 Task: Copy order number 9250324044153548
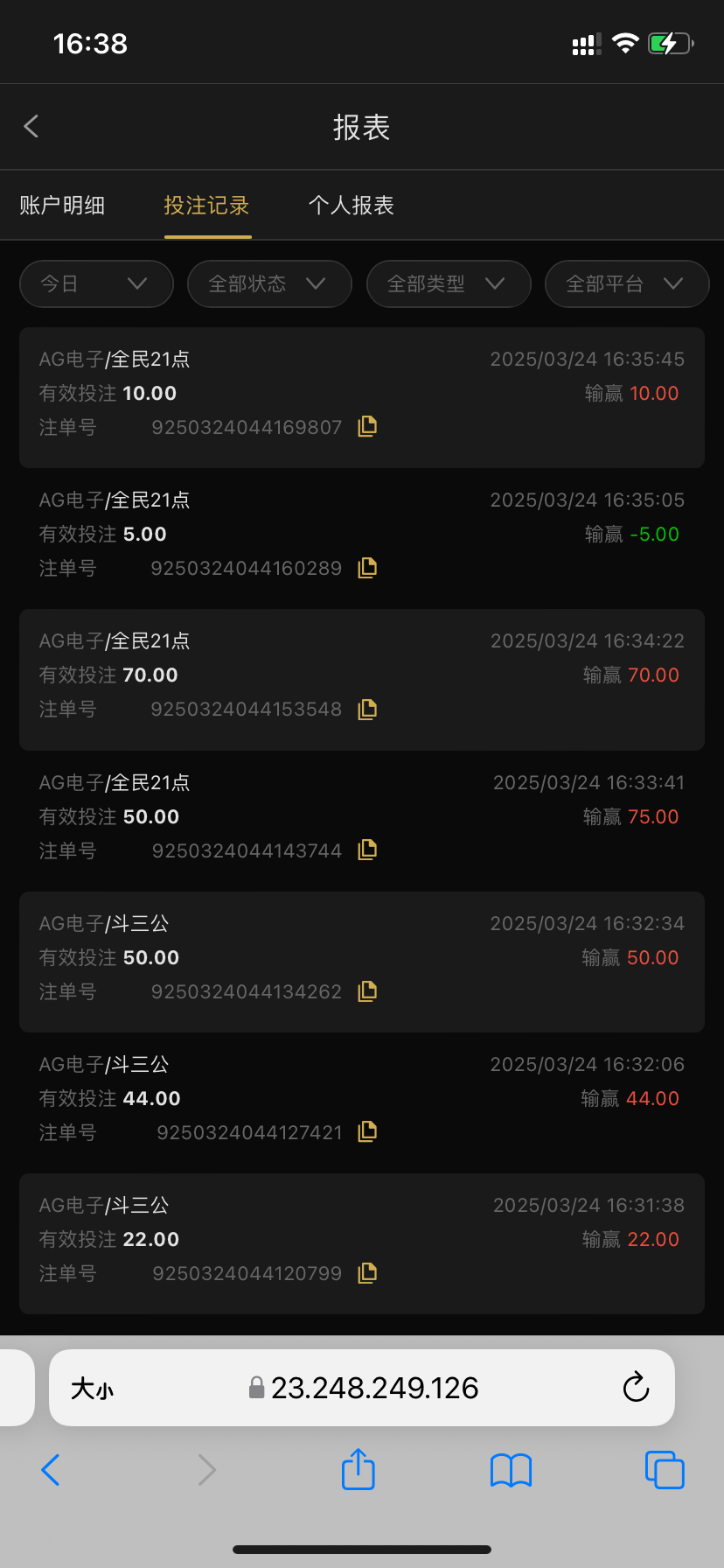click(x=367, y=709)
